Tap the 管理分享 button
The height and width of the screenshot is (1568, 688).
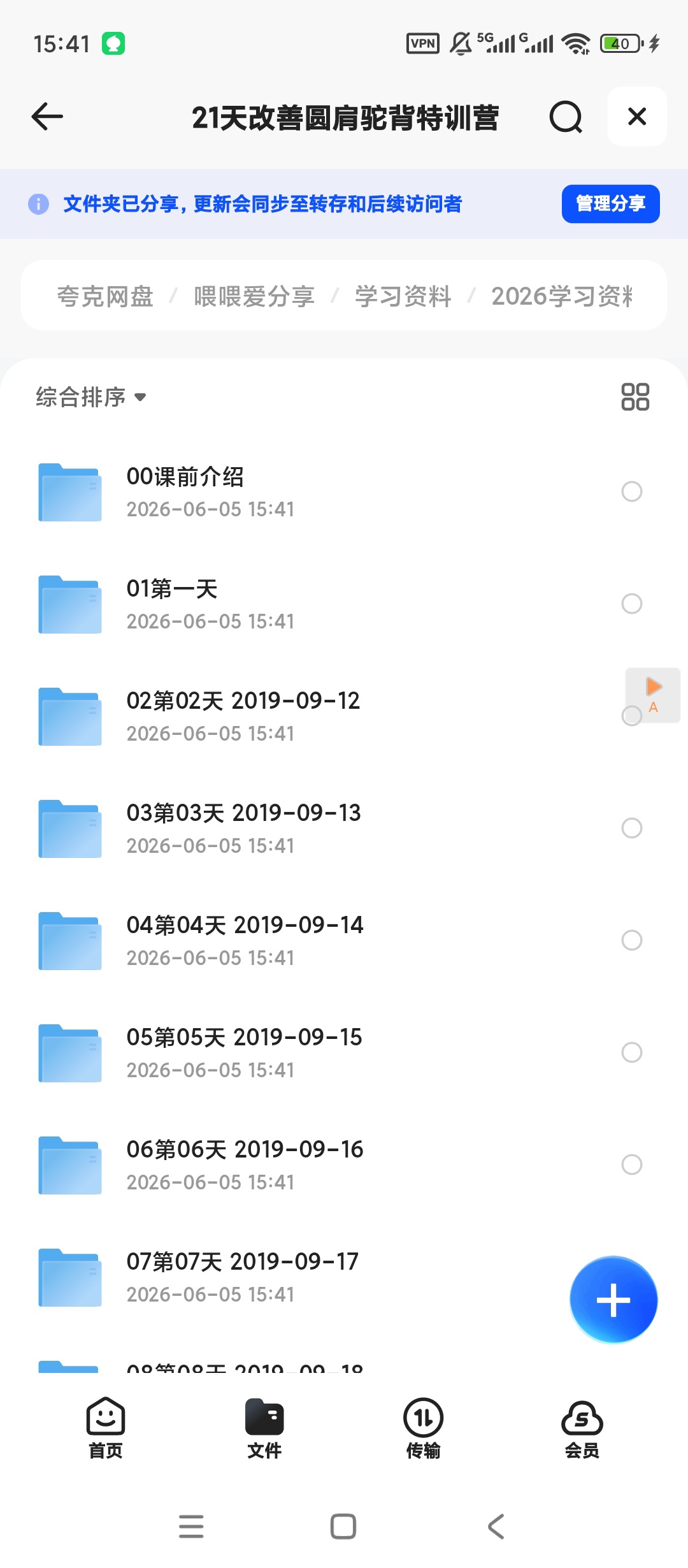coord(610,204)
